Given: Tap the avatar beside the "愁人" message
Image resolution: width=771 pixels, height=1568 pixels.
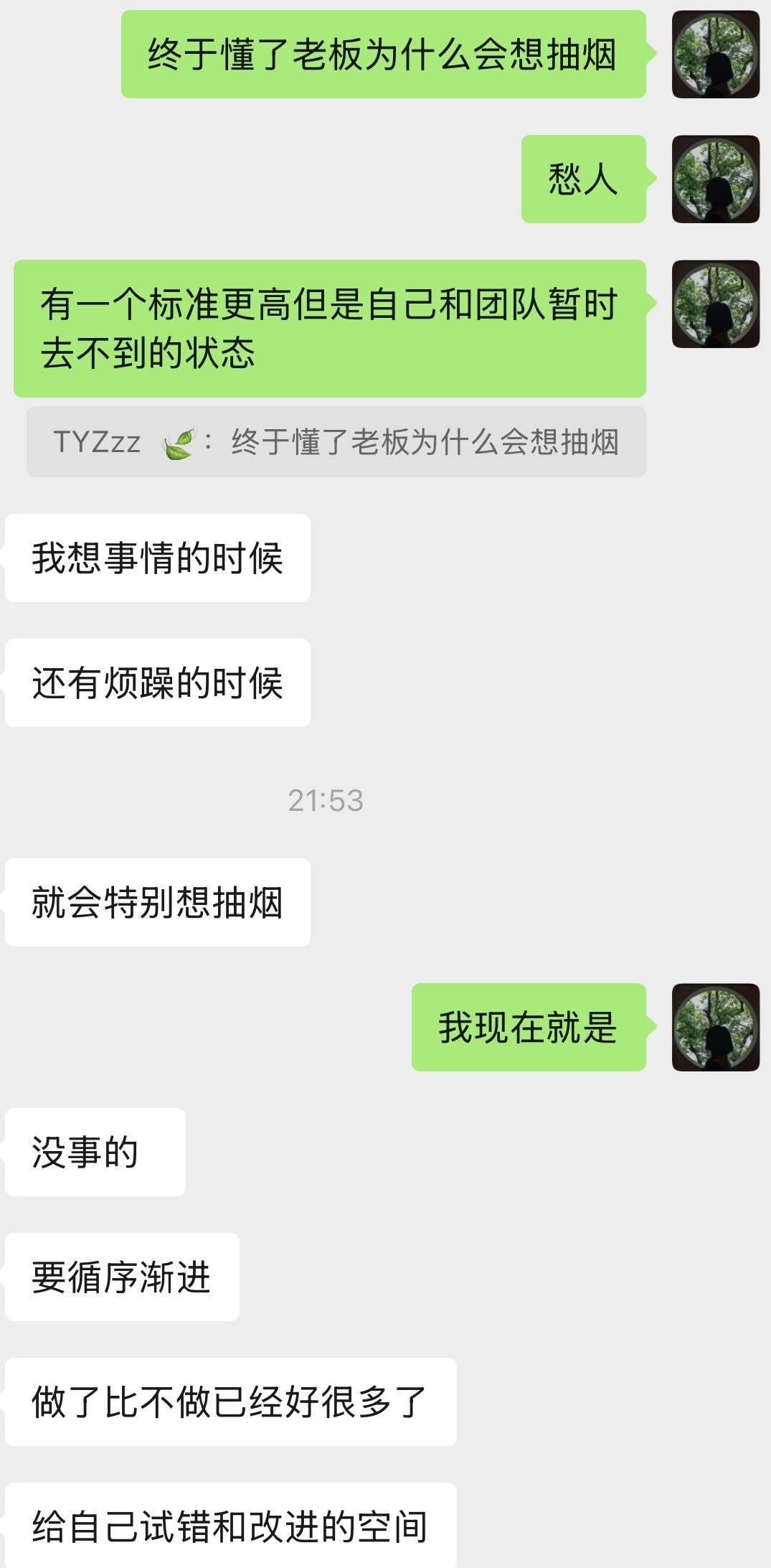Looking at the screenshot, I should [716, 179].
